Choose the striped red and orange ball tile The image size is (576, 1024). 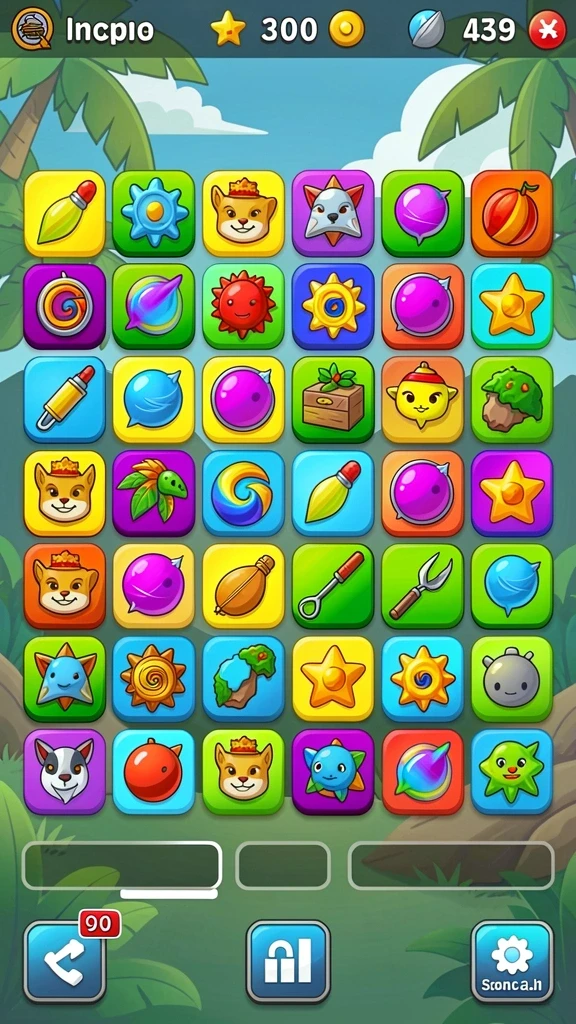tap(512, 214)
